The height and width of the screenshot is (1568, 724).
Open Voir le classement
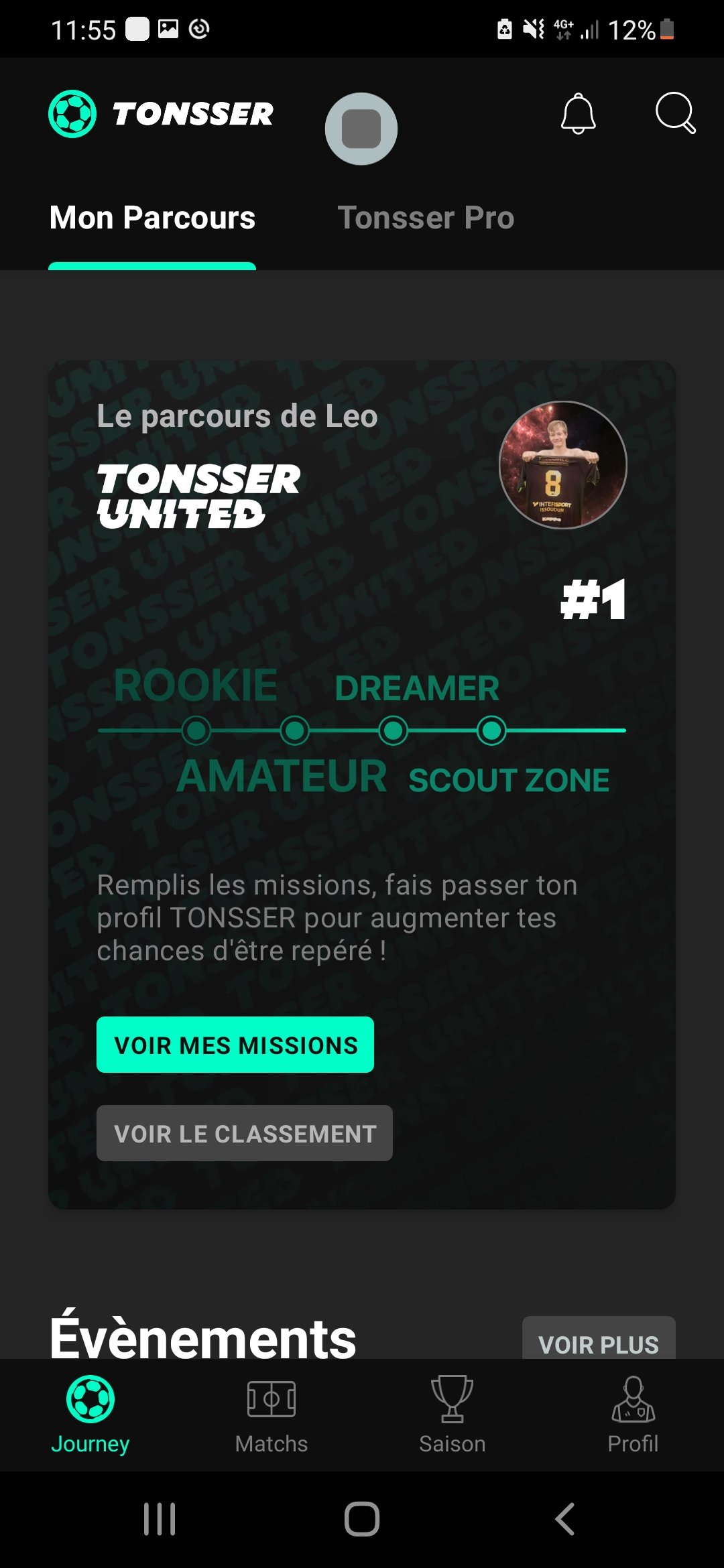(x=245, y=1133)
